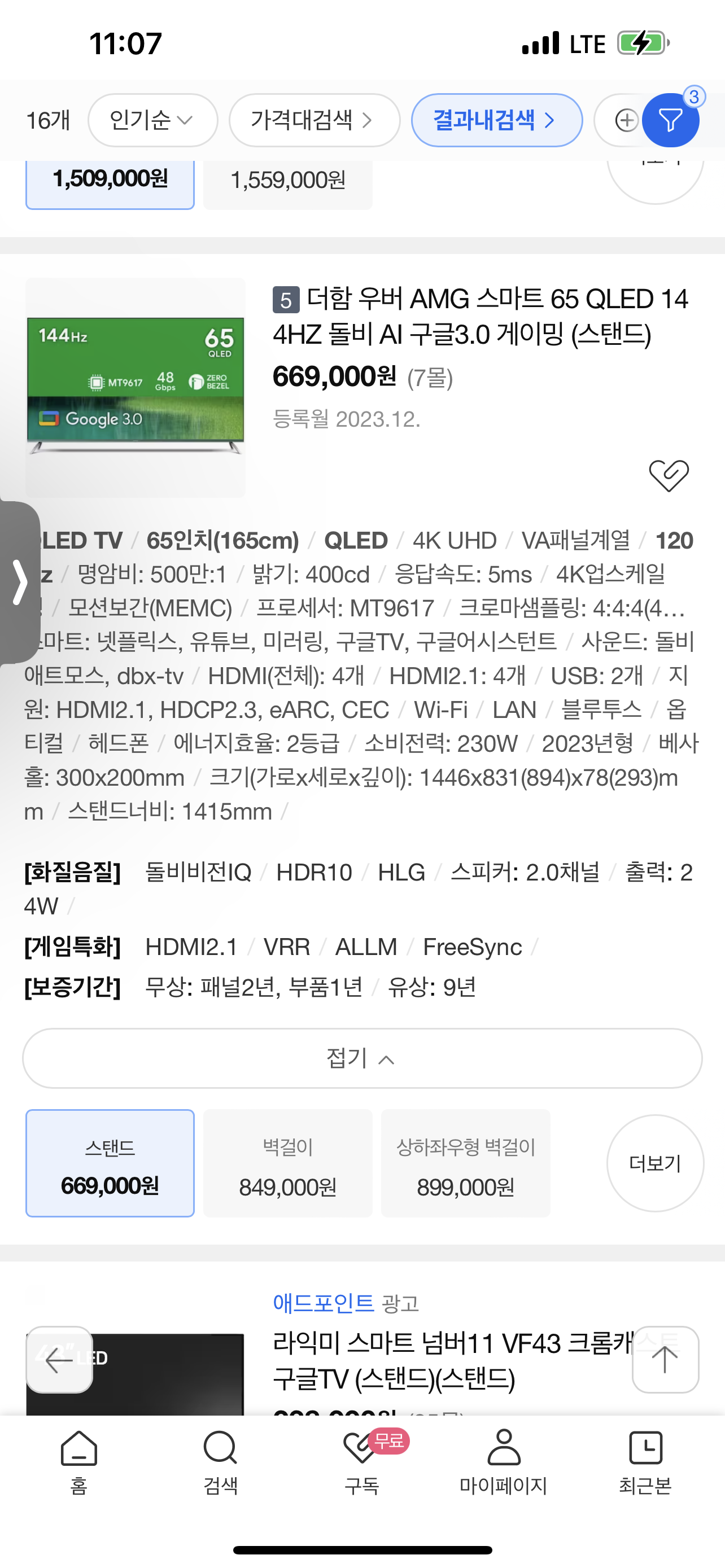Go back with the floating back arrow

[59, 1359]
